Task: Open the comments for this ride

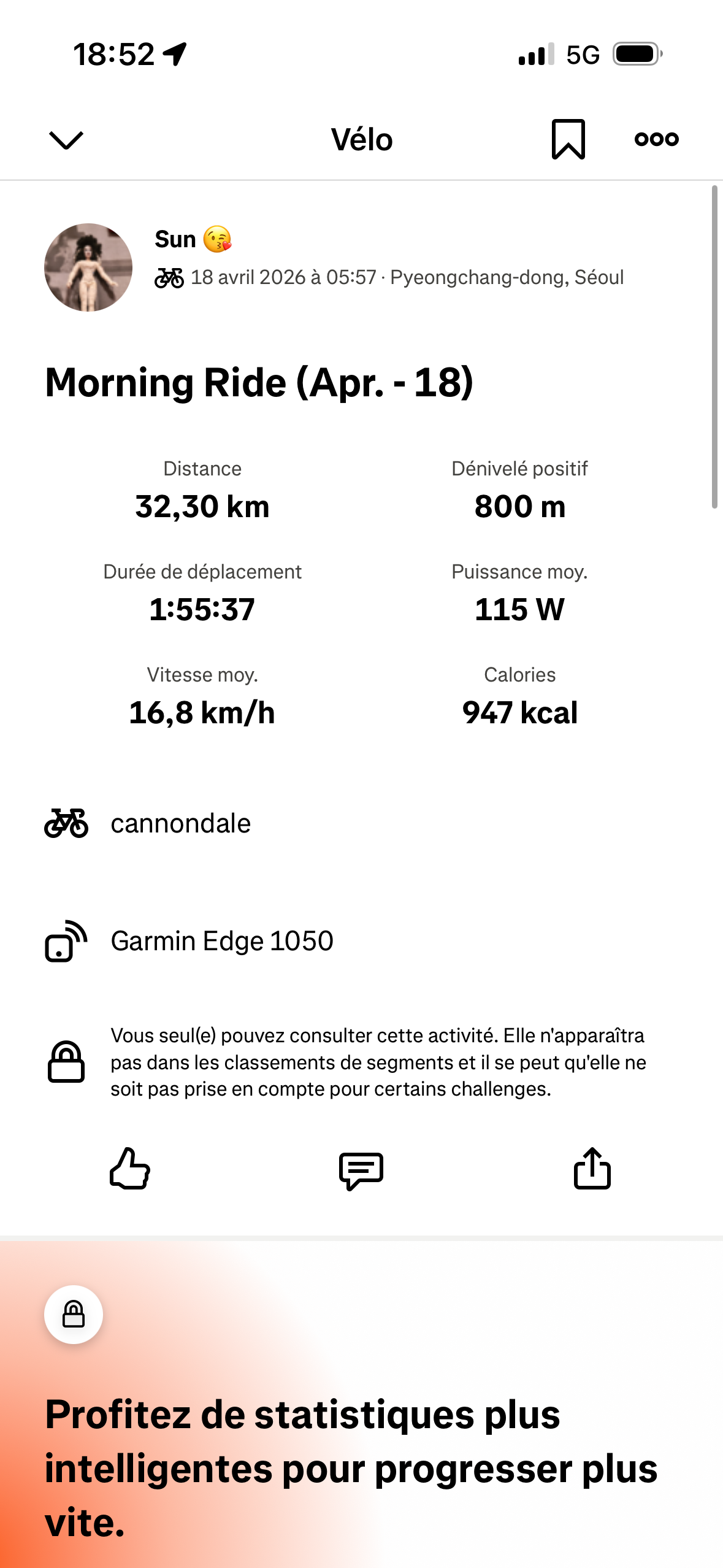Action: (x=361, y=1170)
